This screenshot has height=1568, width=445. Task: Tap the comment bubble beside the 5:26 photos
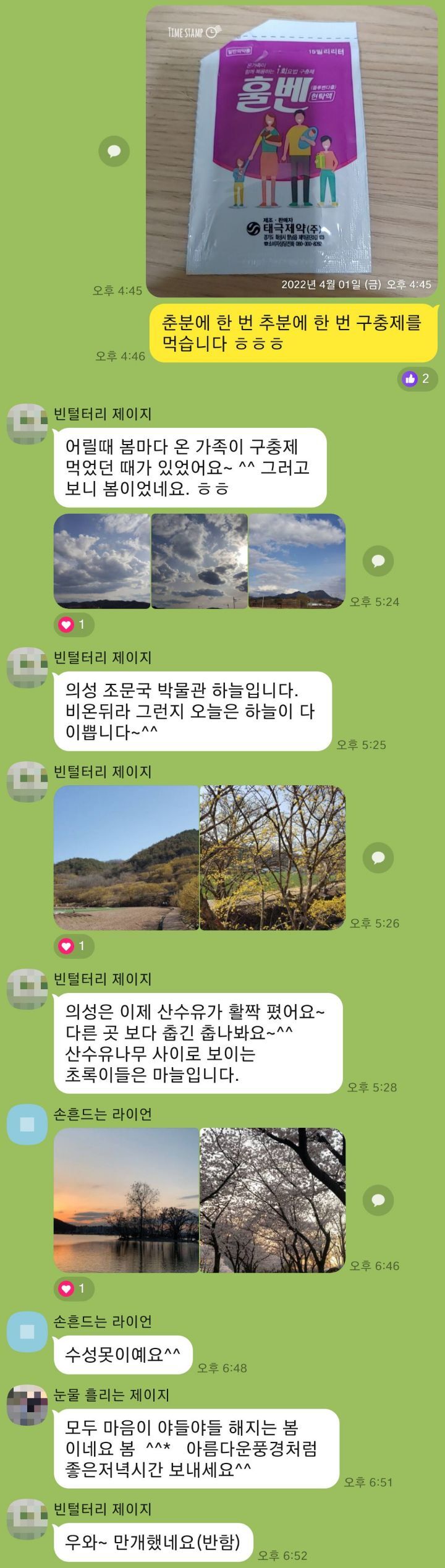click(378, 858)
